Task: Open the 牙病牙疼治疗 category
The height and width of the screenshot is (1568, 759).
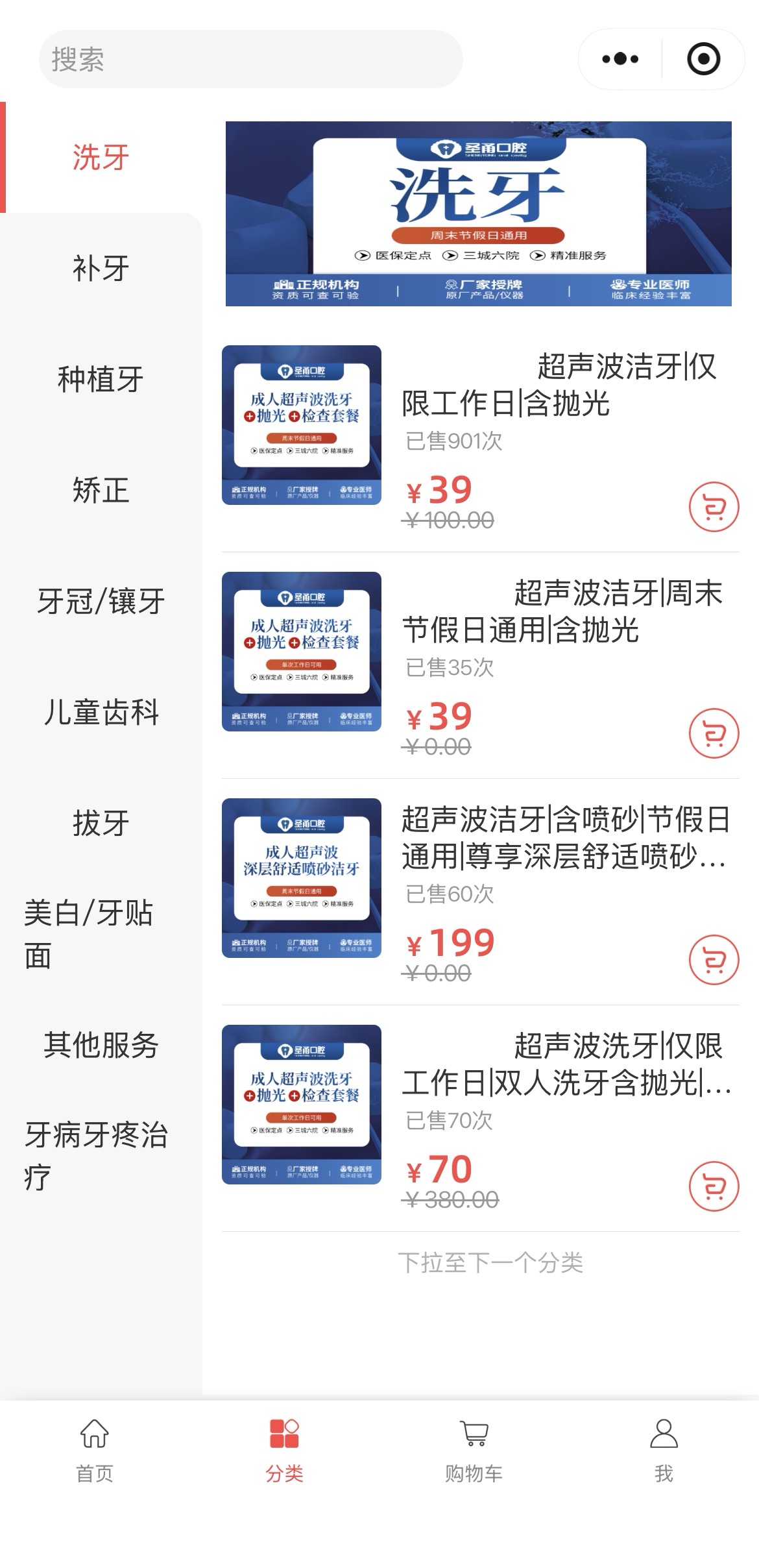Action: coord(95,1156)
